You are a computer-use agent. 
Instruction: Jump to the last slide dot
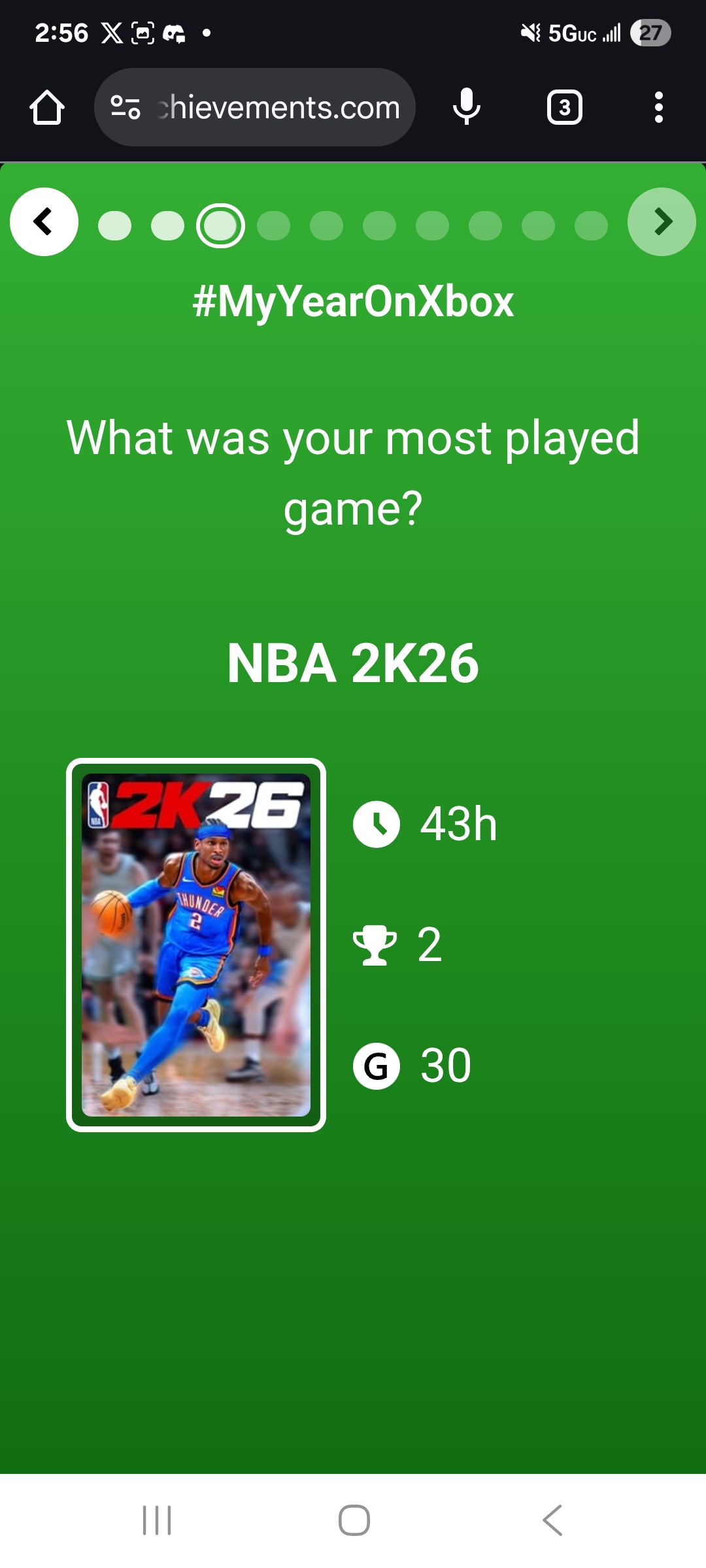click(591, 226)
